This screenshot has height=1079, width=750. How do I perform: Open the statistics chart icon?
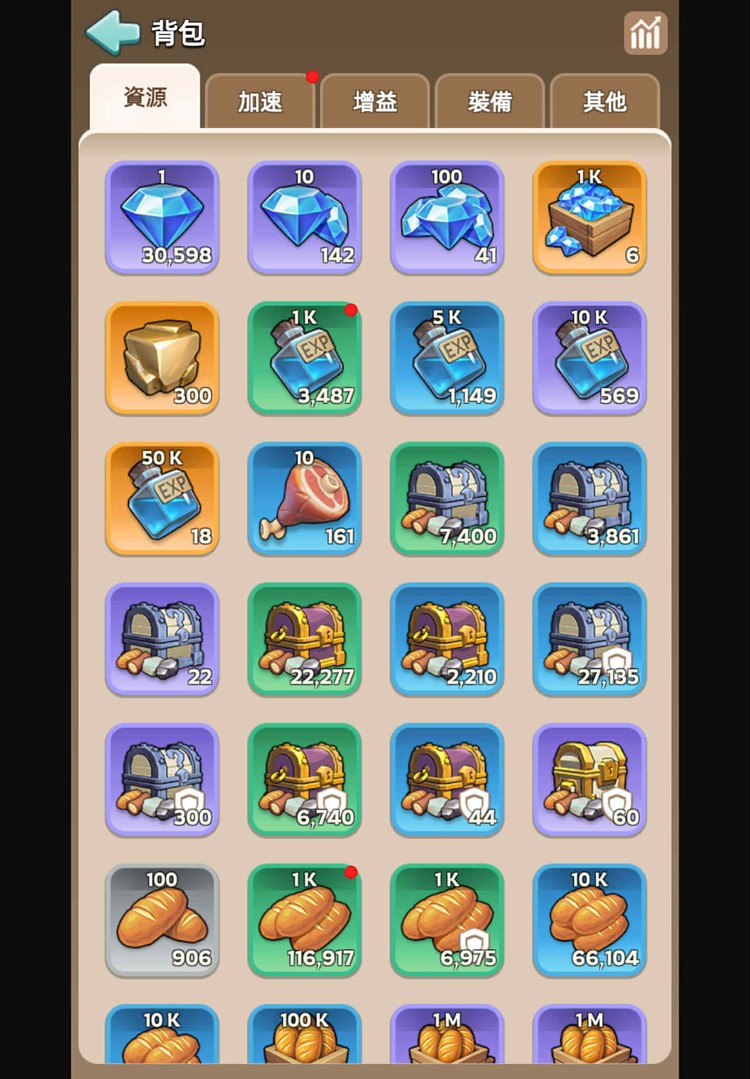pyautogui.click(x=645, y=33)
